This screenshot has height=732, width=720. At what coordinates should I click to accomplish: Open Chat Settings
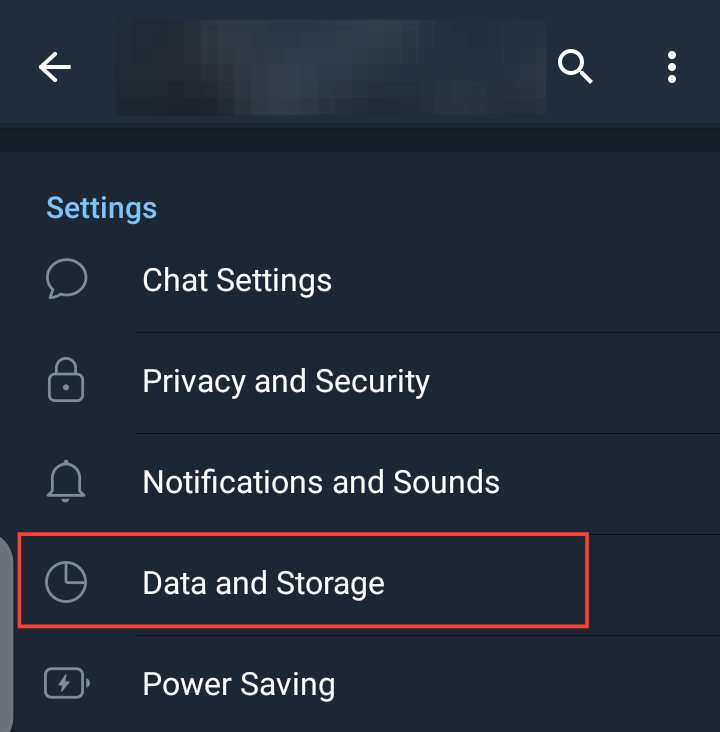click(x=360, y=280)
